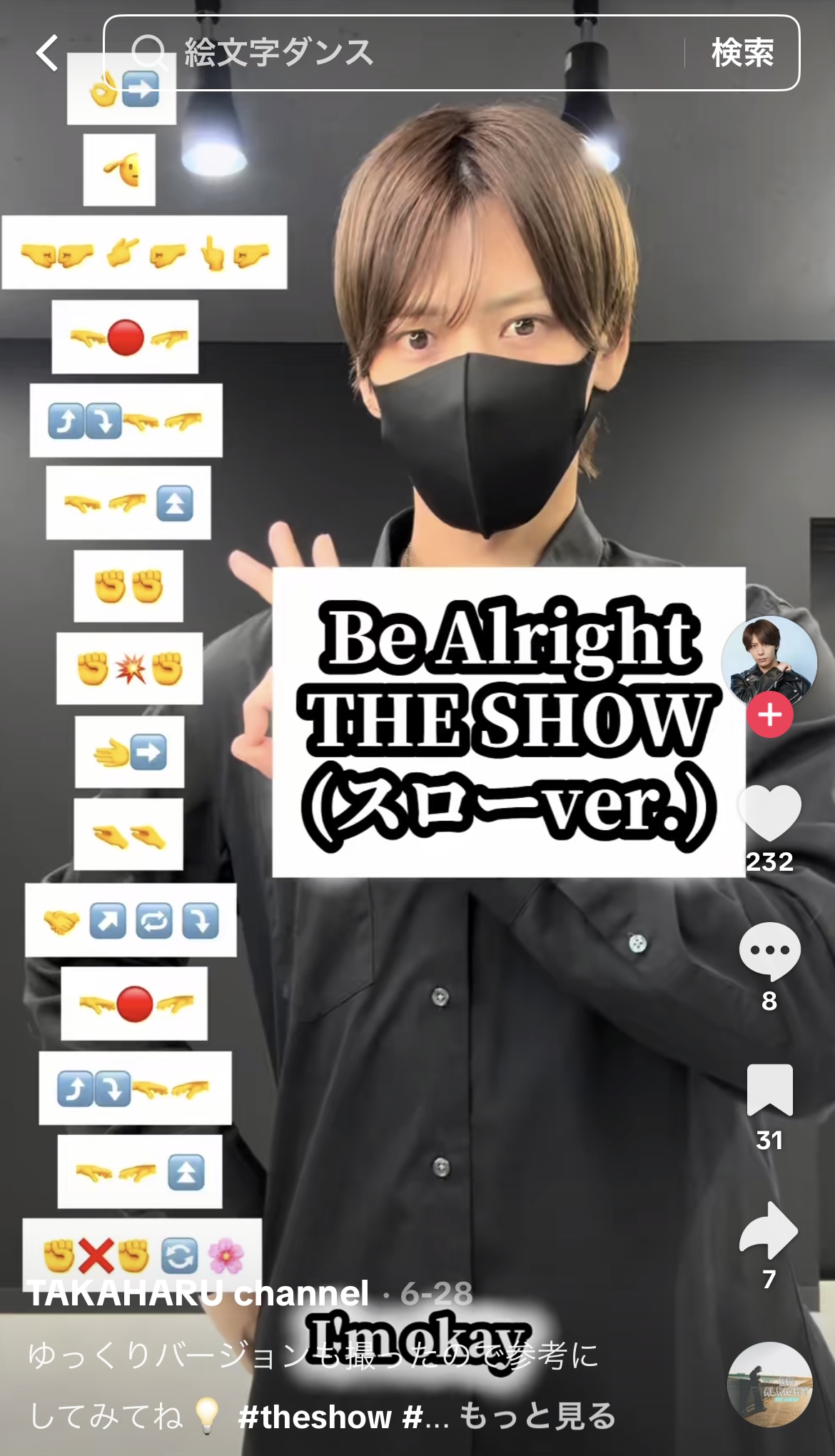Viewport: 835px width, 1456px height.
Task: Go back with the top-left arrow
Action: click(x=47, y=54)
